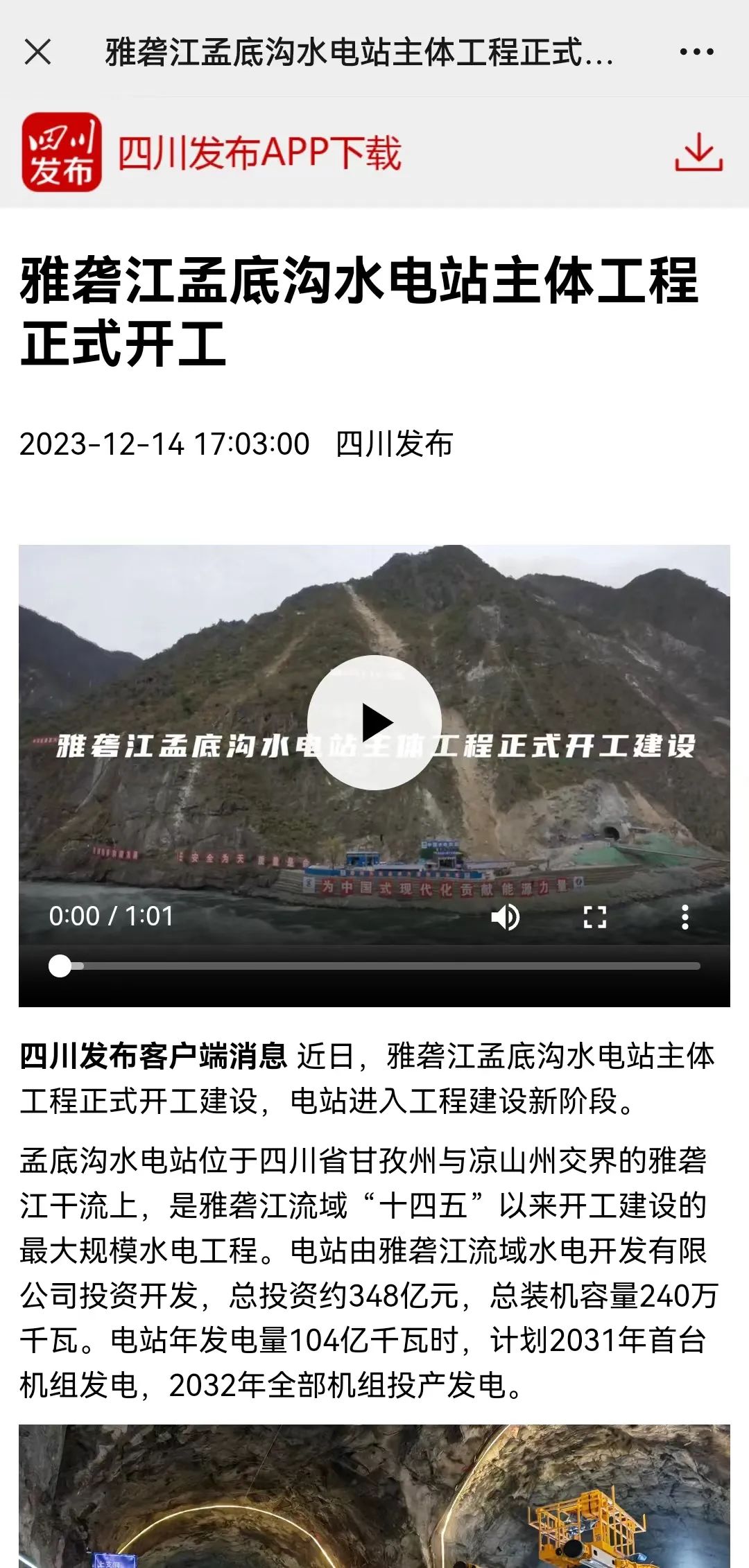The height and width of the screenshot is (1568, 749).
Task: Open the tunnel construction photo
Action: pyautogui.click(x=374, y=1497)
